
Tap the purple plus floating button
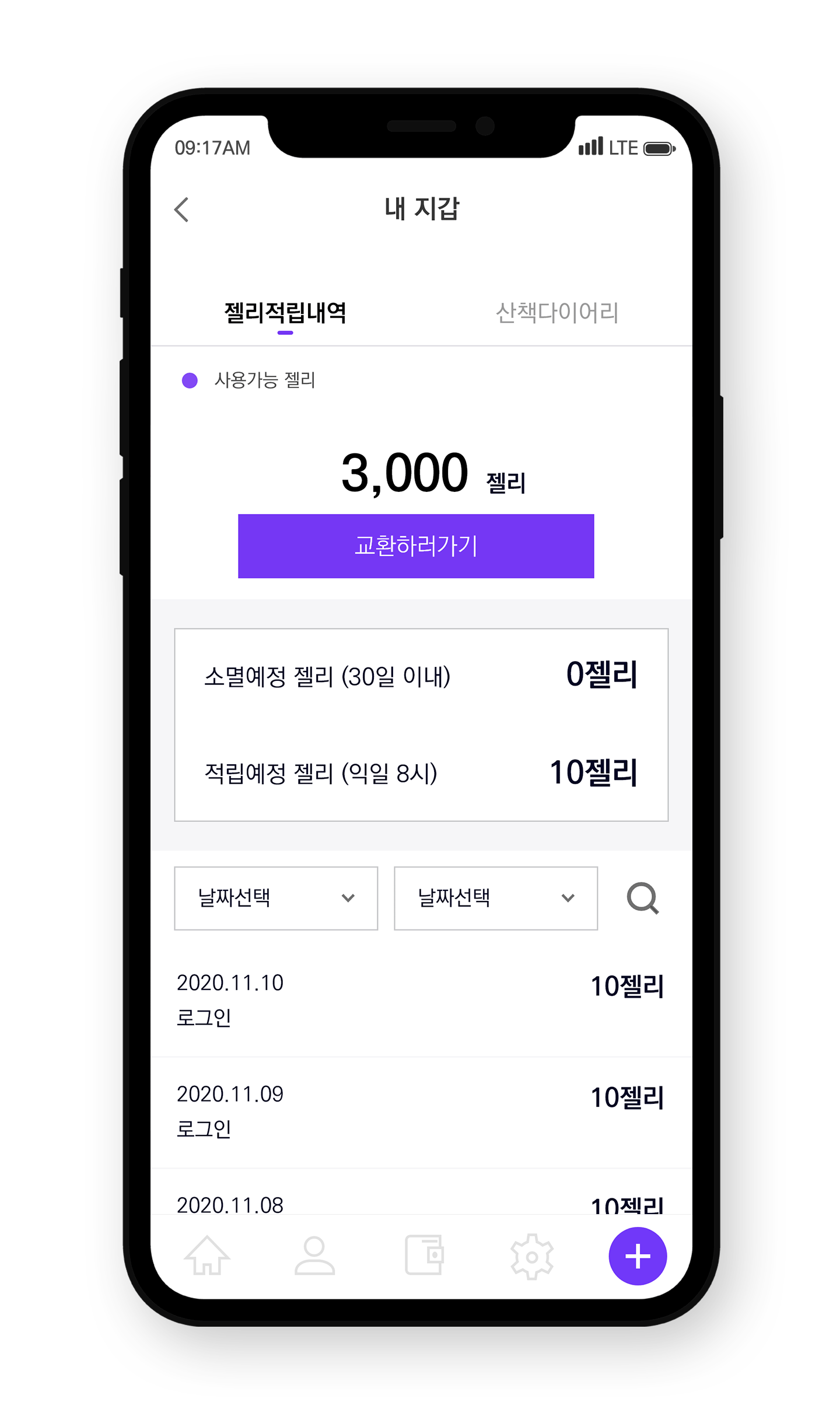coord(638,1256)
